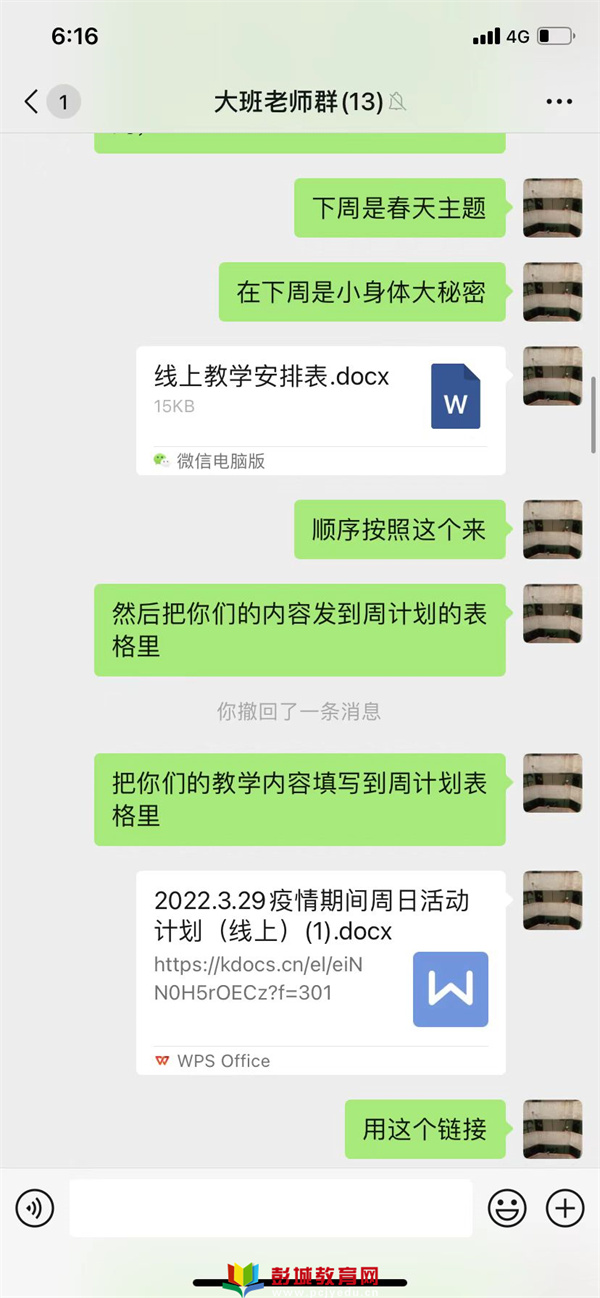Focus the message text field
This screenshot has height=1298, width=600.
tap(270, 1208)
